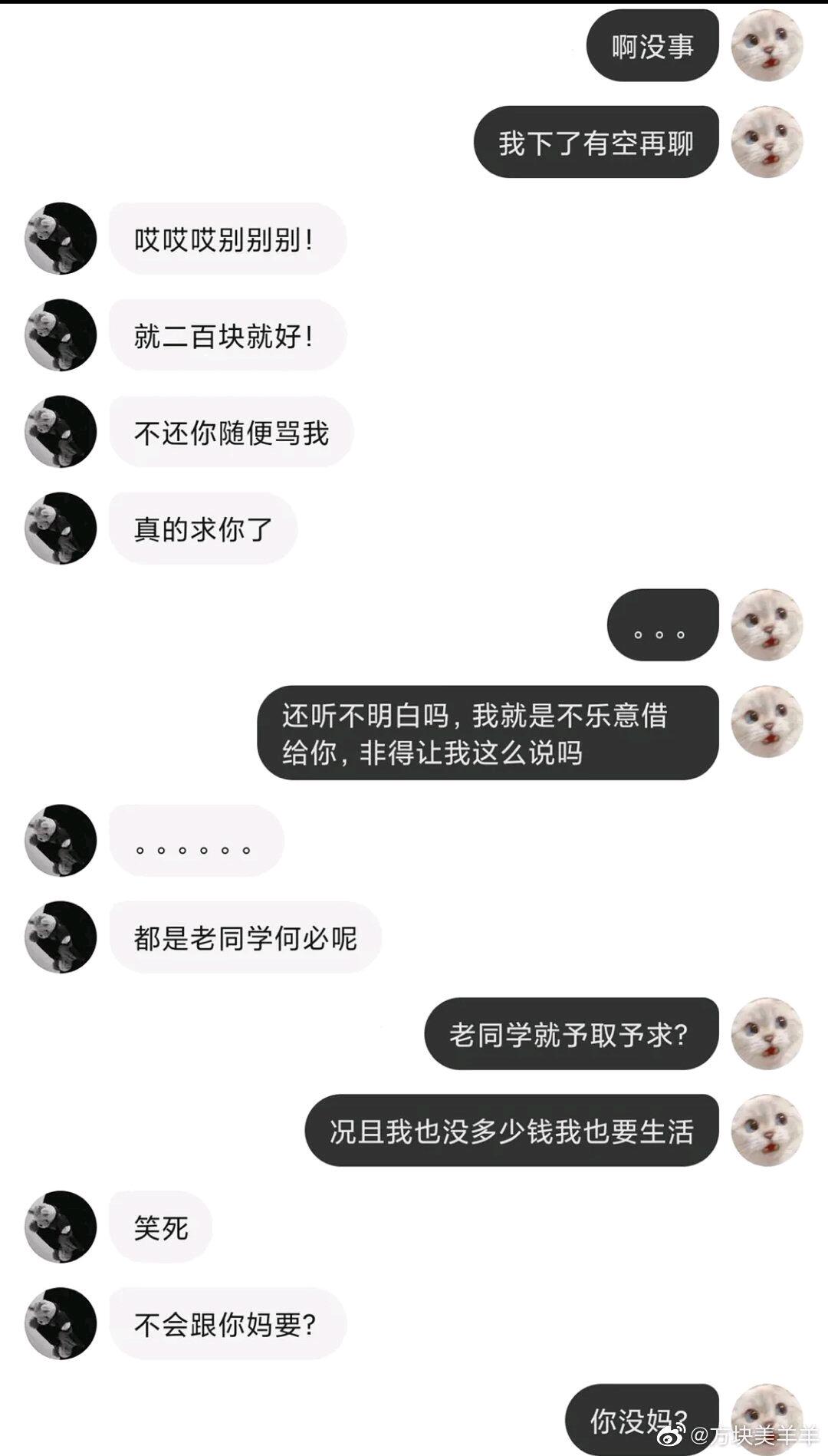Open avatar next to 笑死 message
Viewport: 828px width, 1456px height.
point(61,1227)
